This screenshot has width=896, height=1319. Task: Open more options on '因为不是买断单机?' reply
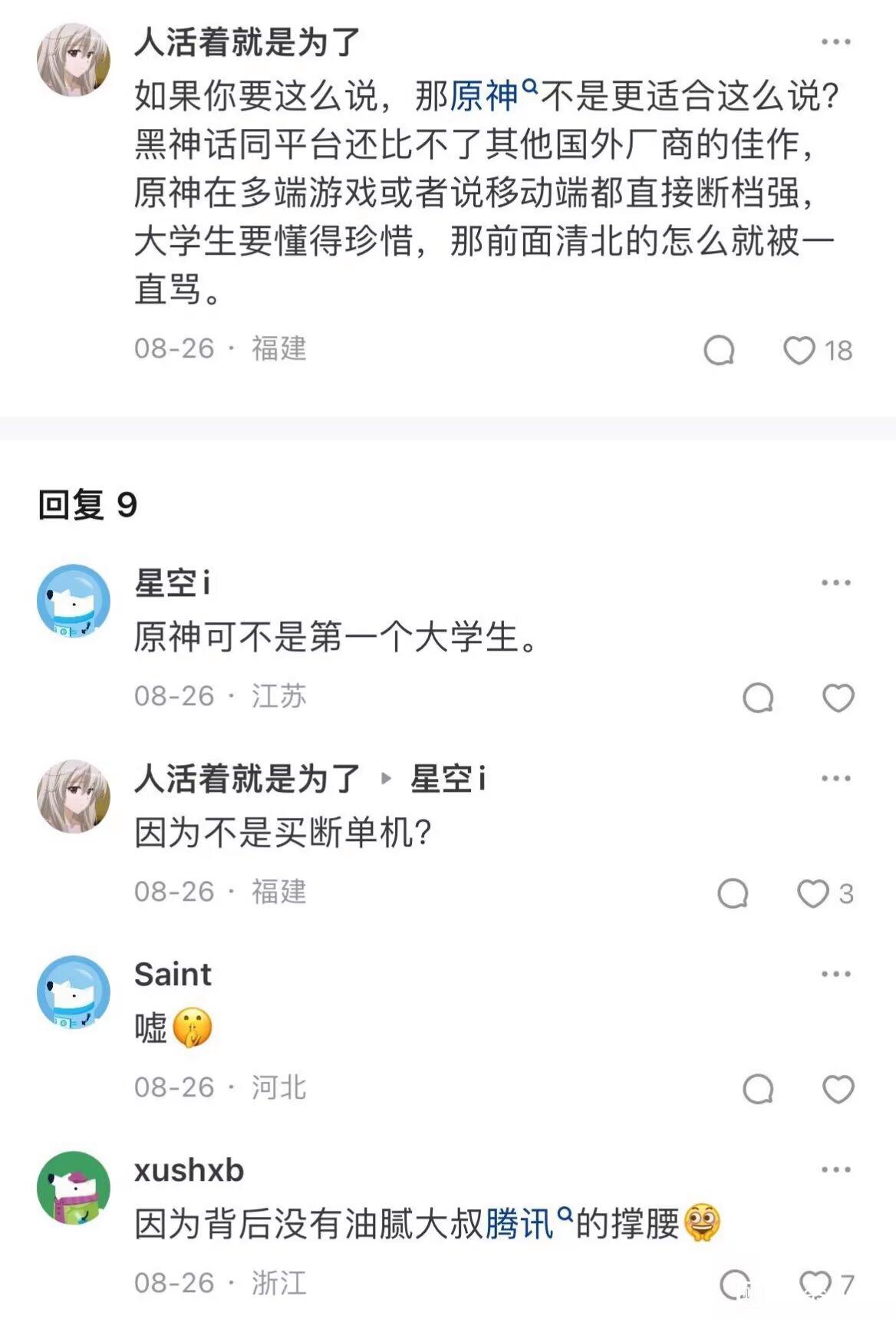[x=835, y=779]
